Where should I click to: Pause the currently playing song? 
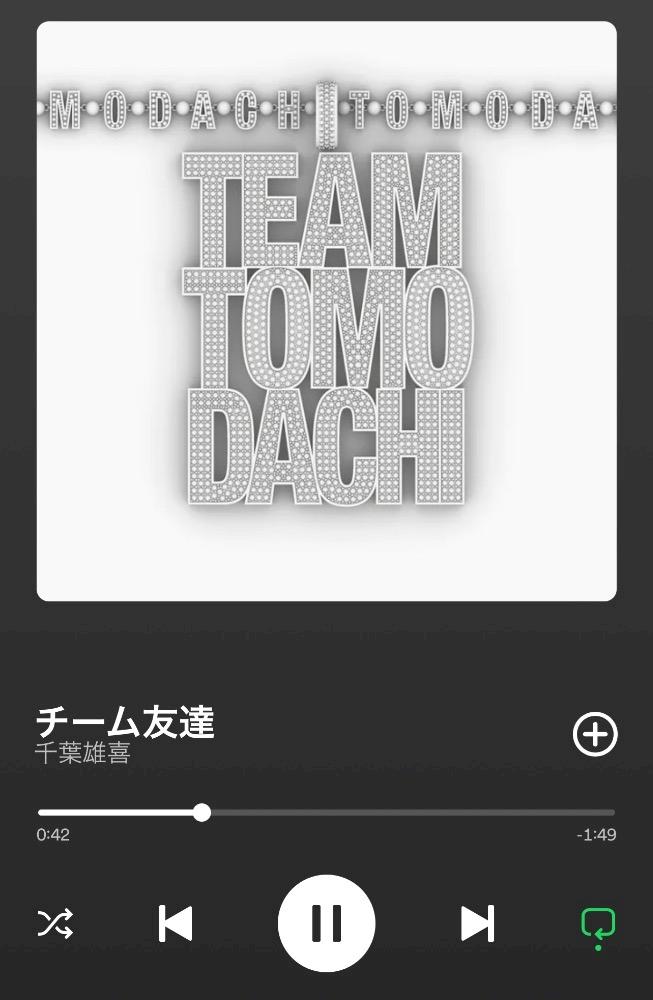pos(326,923)
